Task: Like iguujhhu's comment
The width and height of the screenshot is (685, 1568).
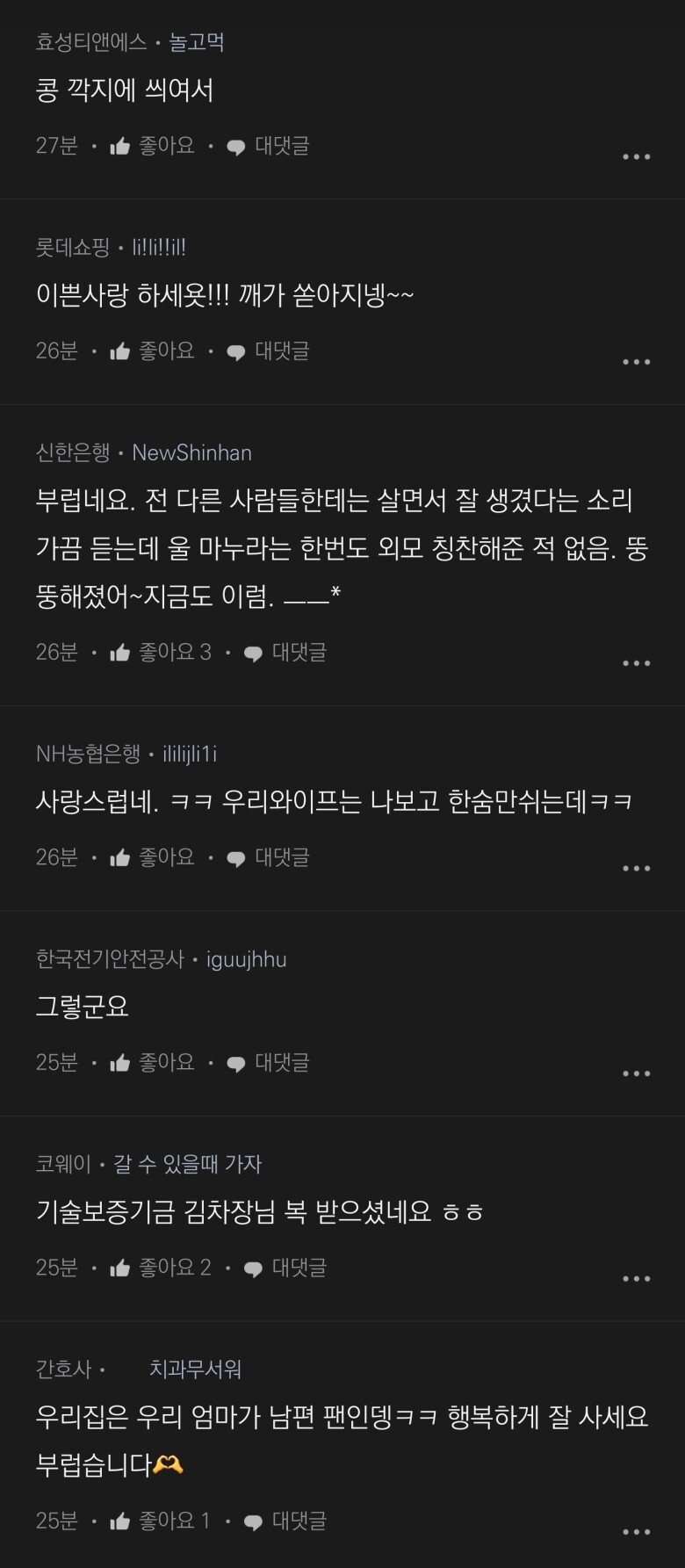Action: click(x=152, y=1063)
